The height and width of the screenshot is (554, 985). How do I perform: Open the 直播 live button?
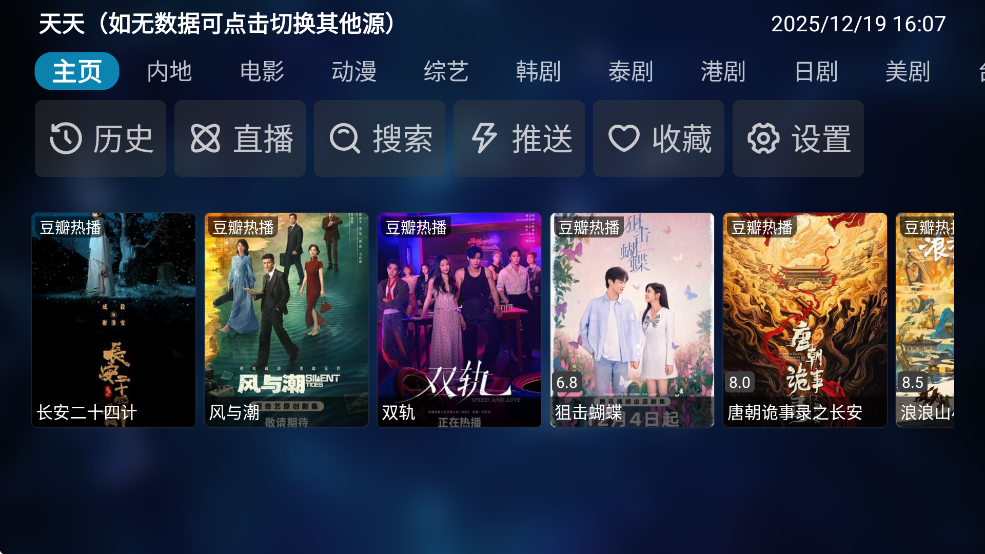(x=240, y=139)
